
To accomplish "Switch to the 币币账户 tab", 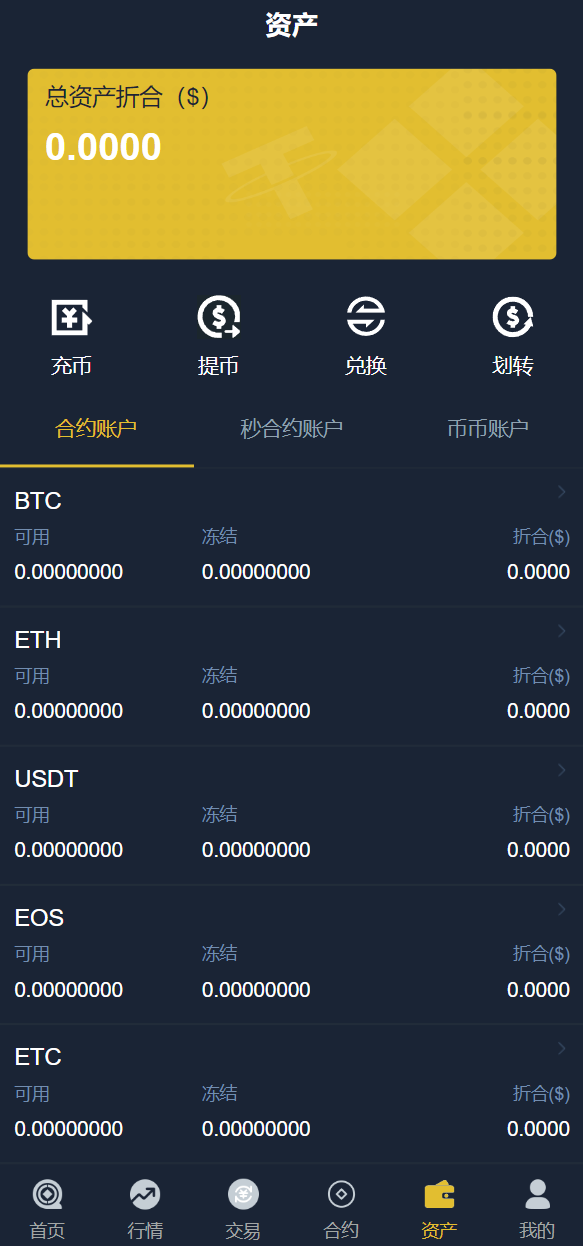I will pyautogui.click(x=487, y=429).
